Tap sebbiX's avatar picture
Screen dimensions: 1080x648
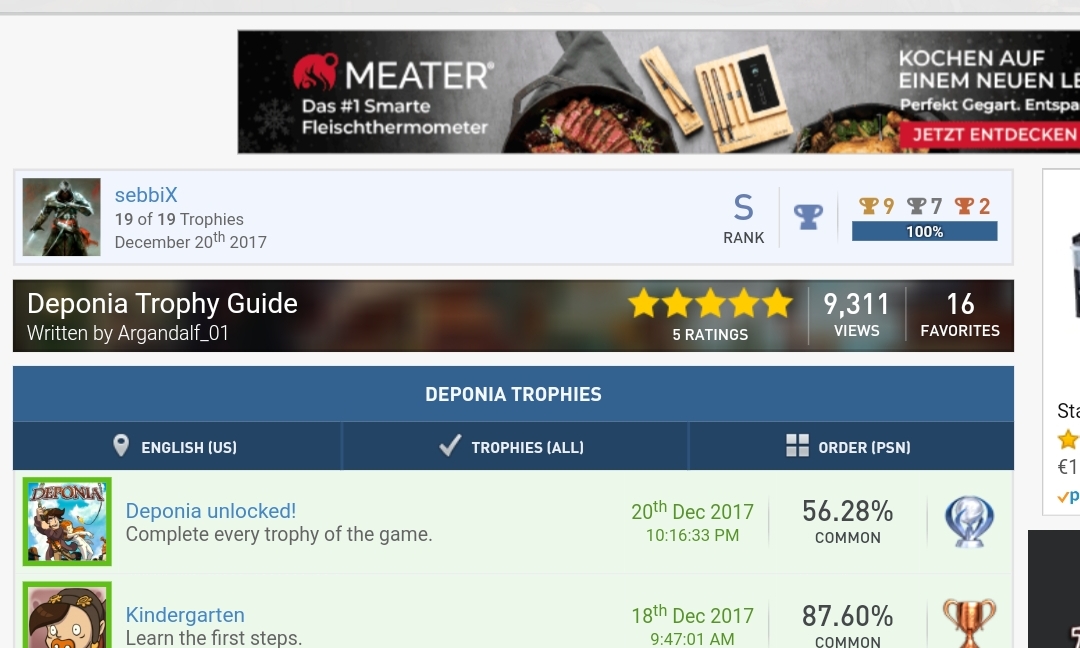coord(62,217)
